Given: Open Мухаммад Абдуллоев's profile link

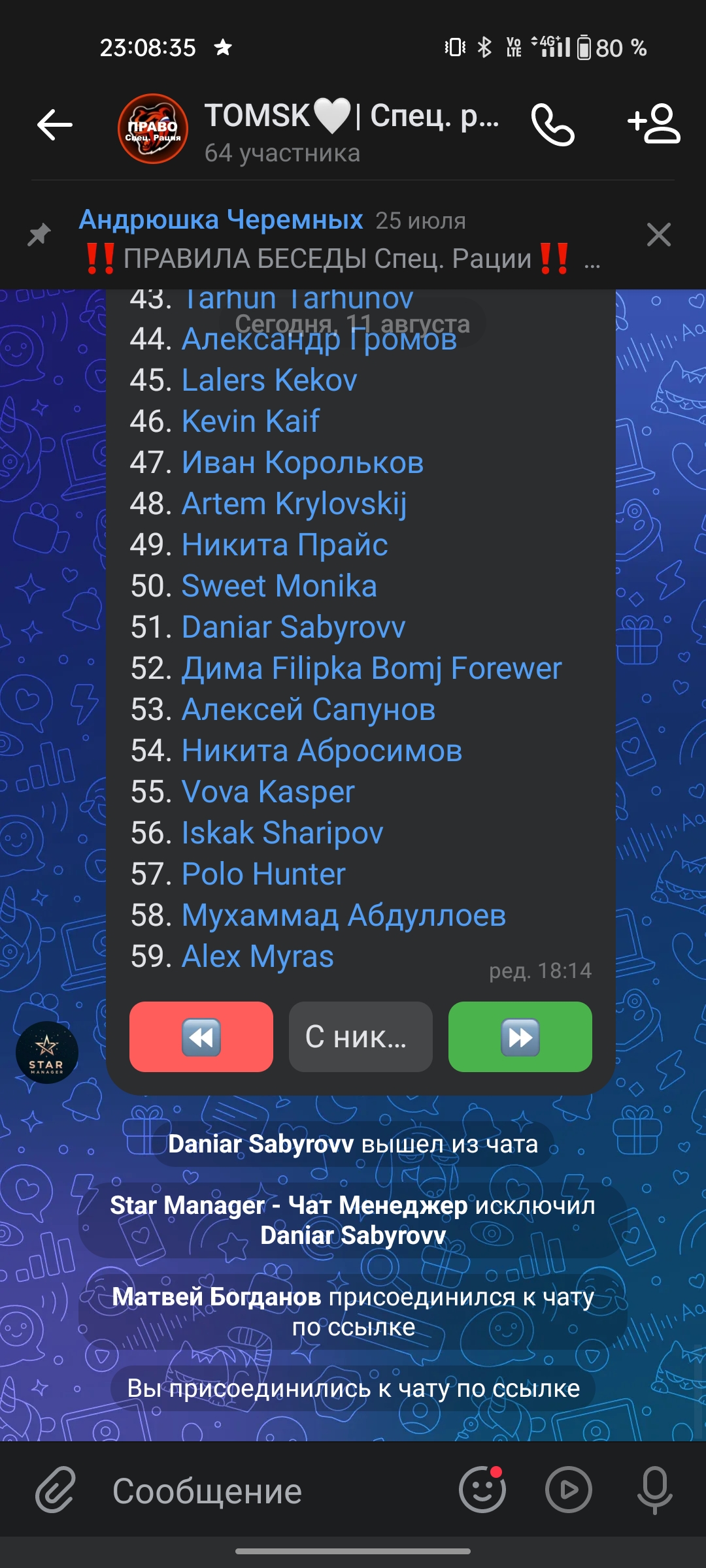Looking at the screenshot, I should pos(344,915).
